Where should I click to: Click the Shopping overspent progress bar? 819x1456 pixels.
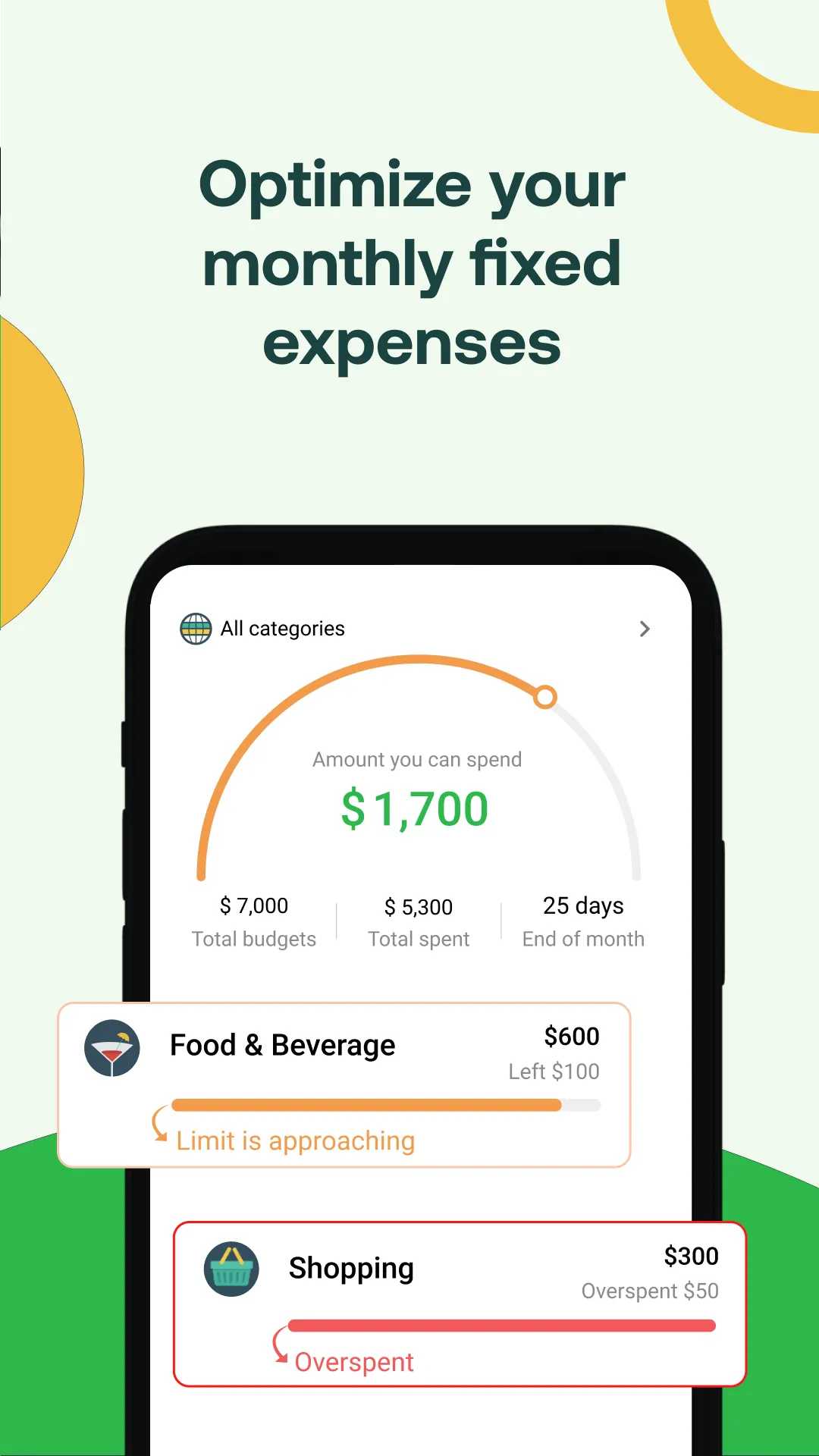[503, 1325]
